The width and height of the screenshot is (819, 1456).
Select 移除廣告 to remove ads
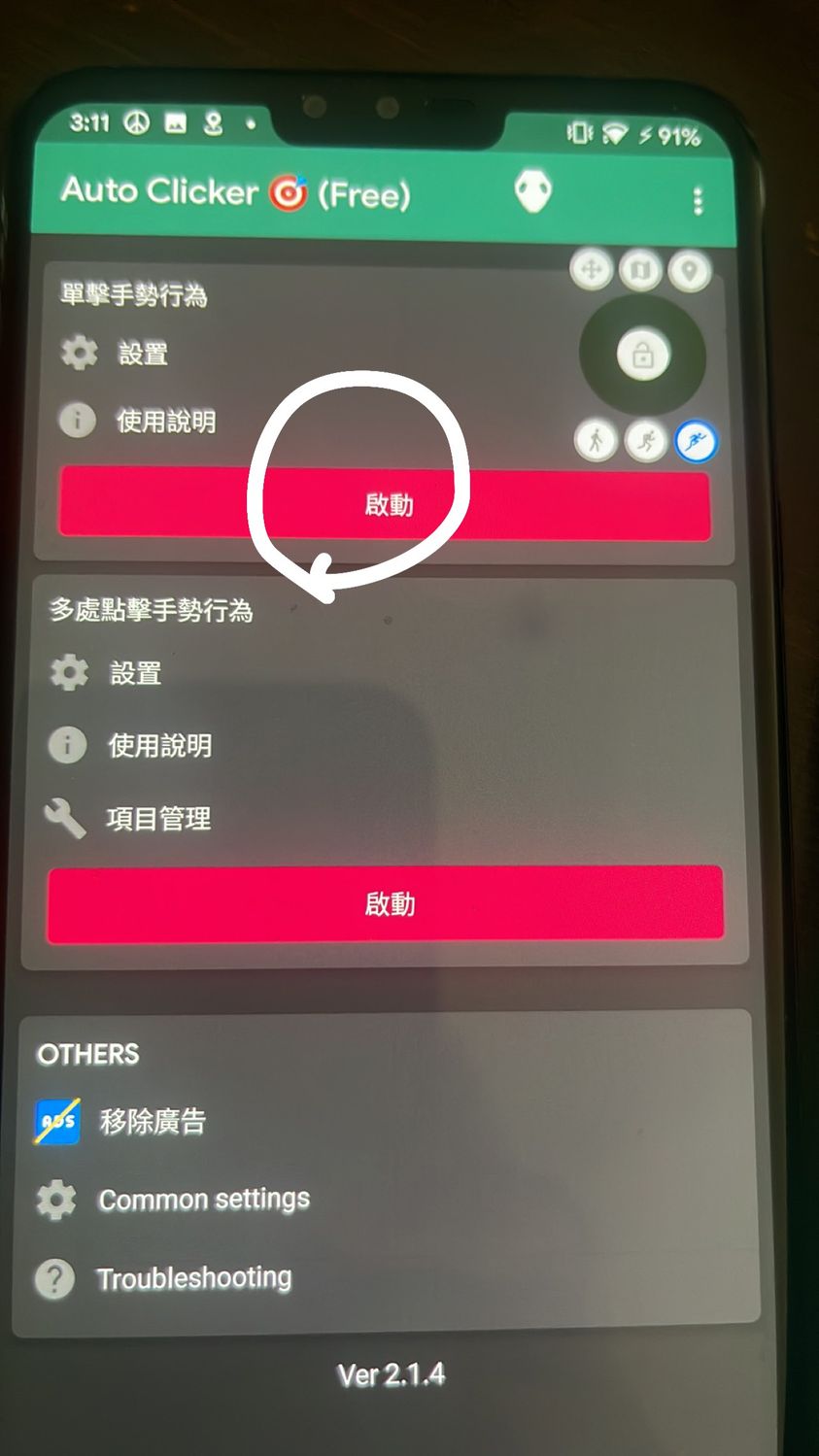click(x=152, y=1122)
